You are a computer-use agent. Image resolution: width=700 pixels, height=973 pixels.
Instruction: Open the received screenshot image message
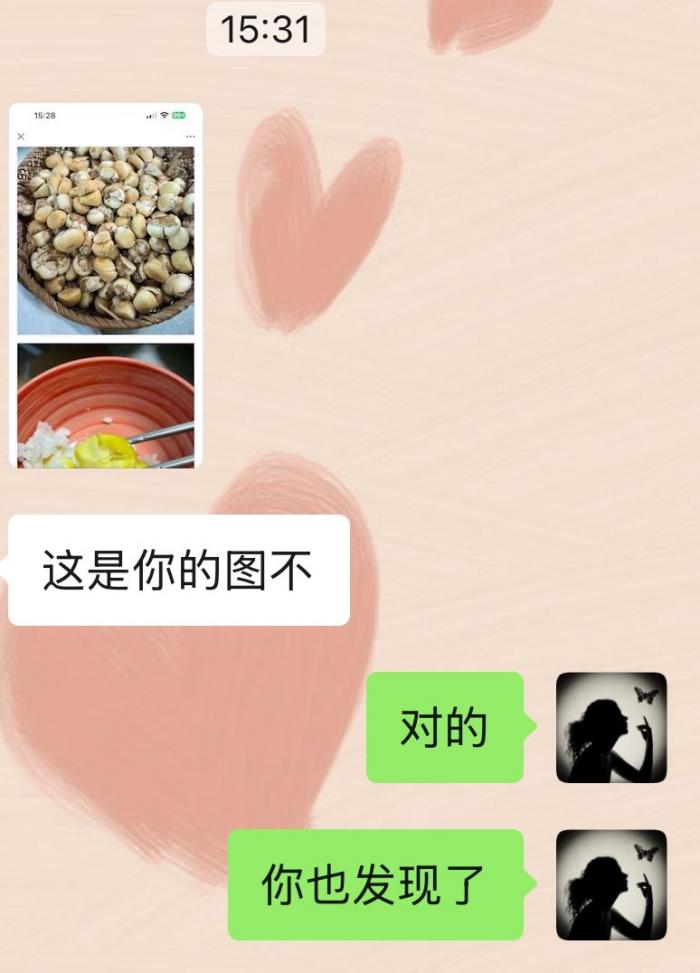coord(105,285)
